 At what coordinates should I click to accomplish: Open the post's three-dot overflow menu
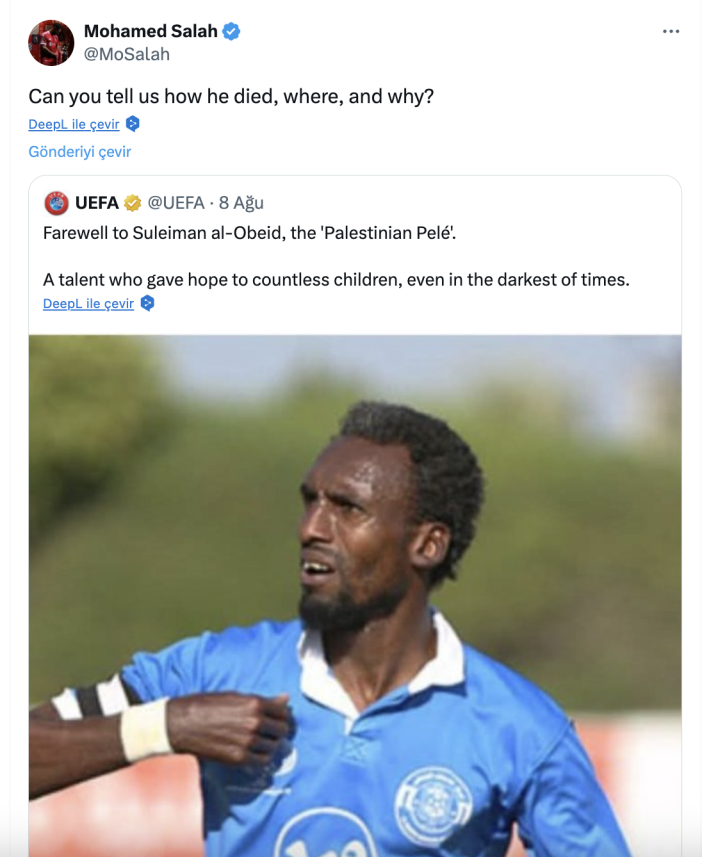[x=671, y=32]
